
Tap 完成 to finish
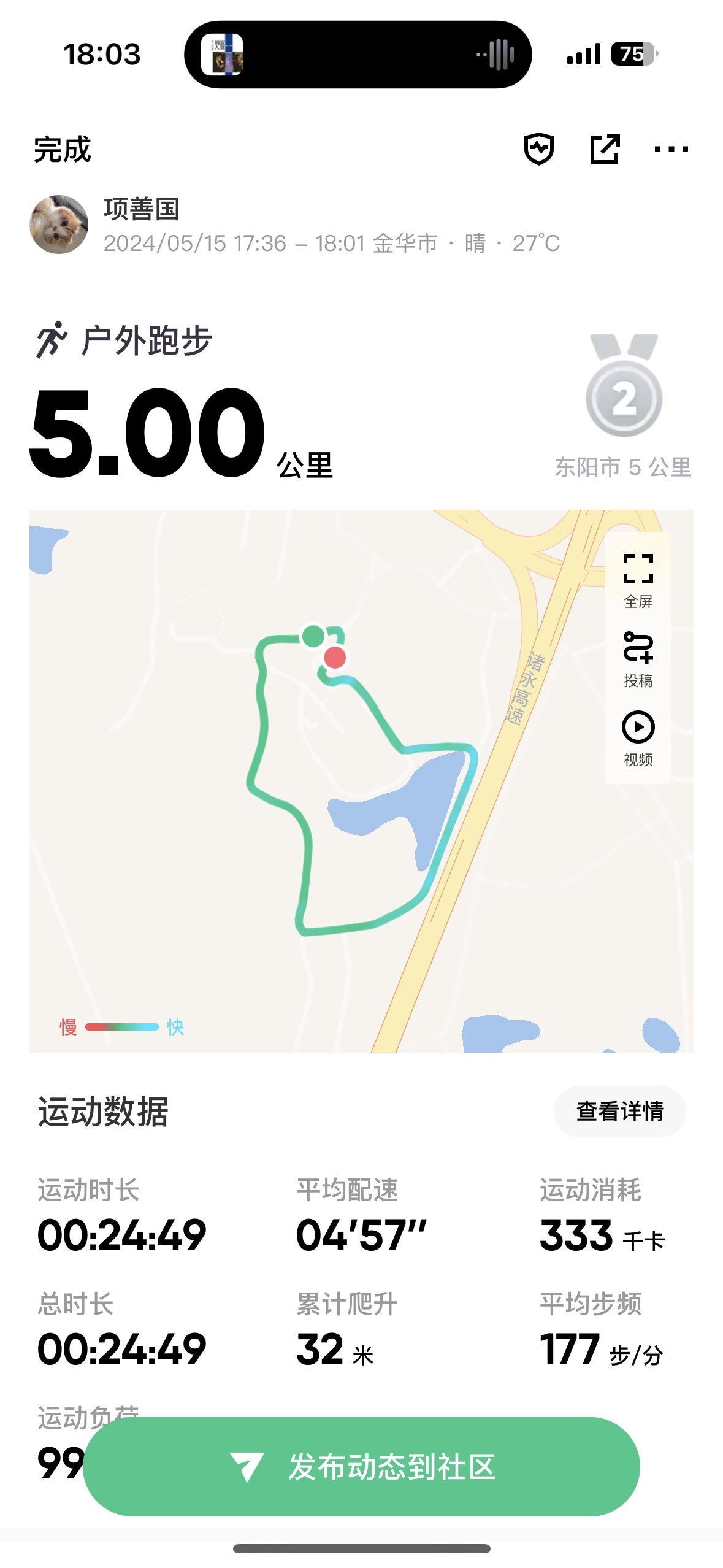[62, 149]
